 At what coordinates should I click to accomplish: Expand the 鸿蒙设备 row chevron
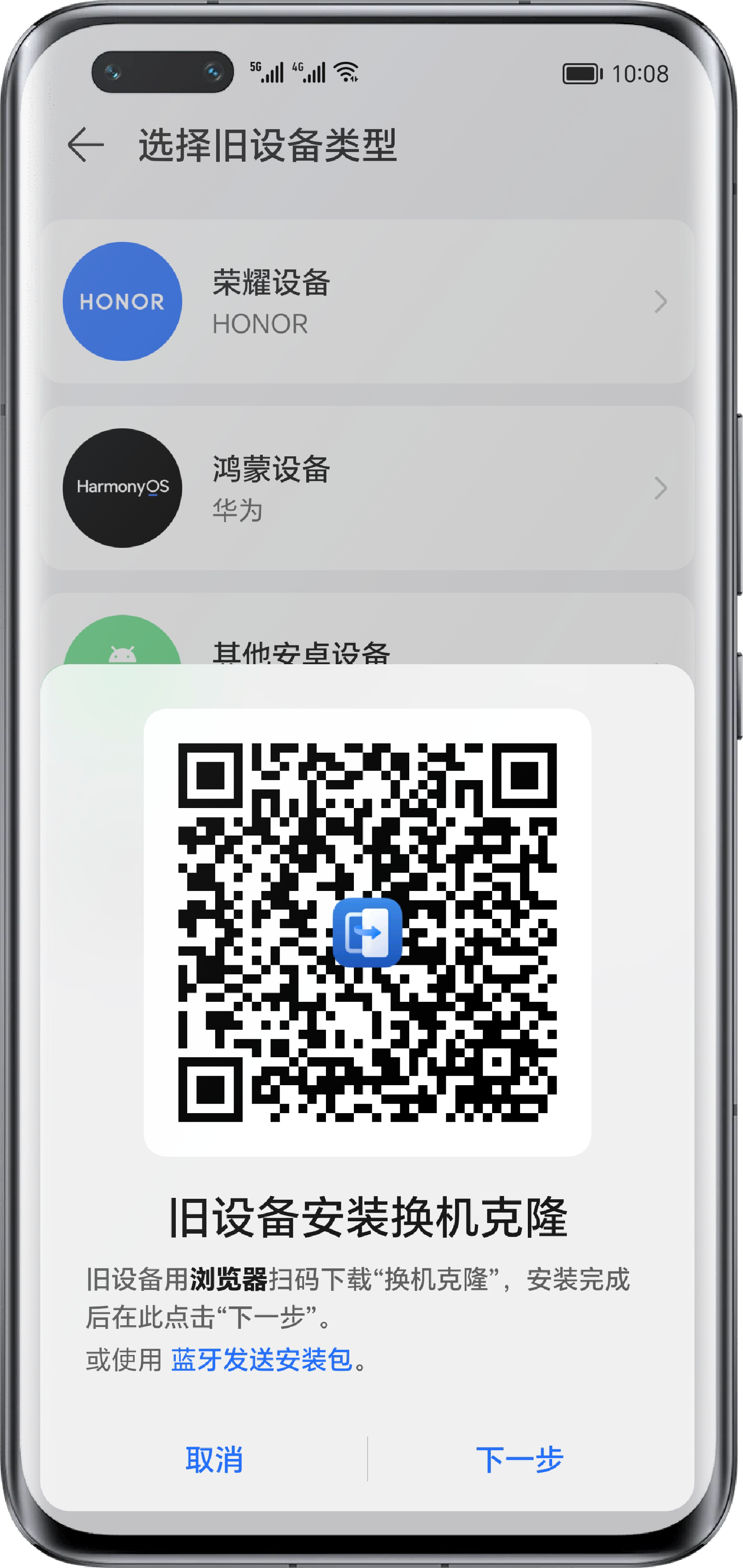661,487
